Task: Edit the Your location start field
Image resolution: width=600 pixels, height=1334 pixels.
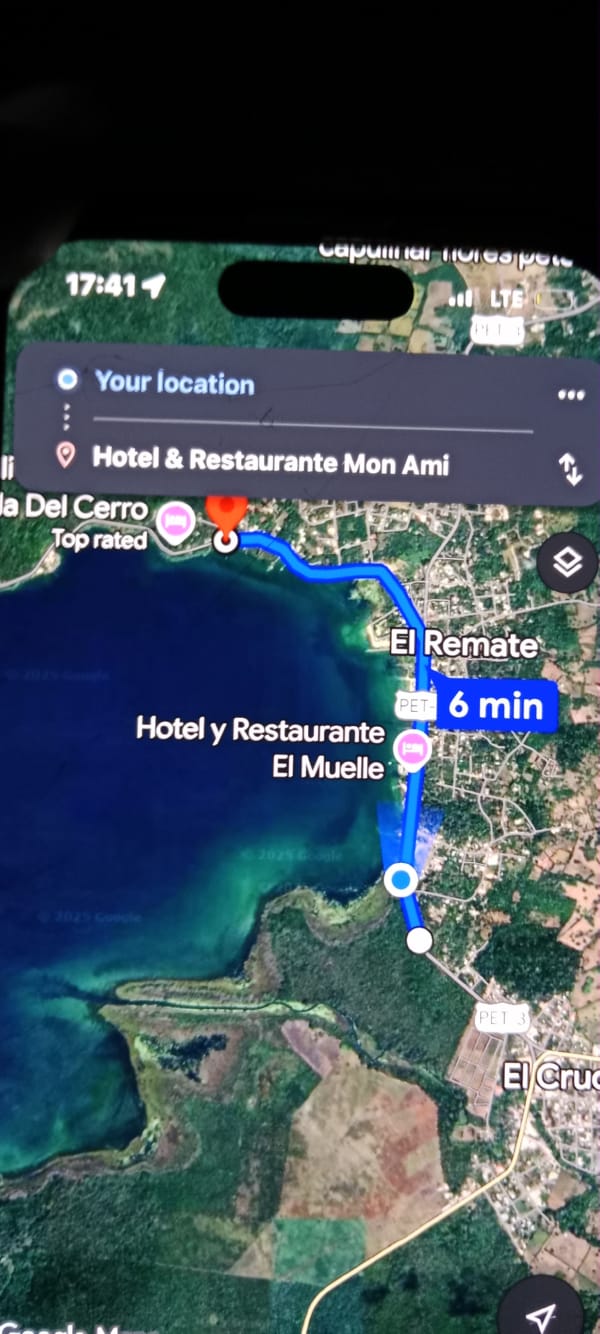Action: [x=175, y=382]
